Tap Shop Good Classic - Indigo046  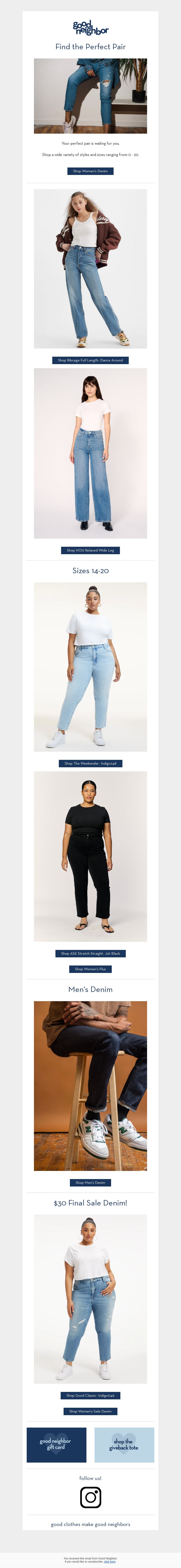coord(90,1395)
